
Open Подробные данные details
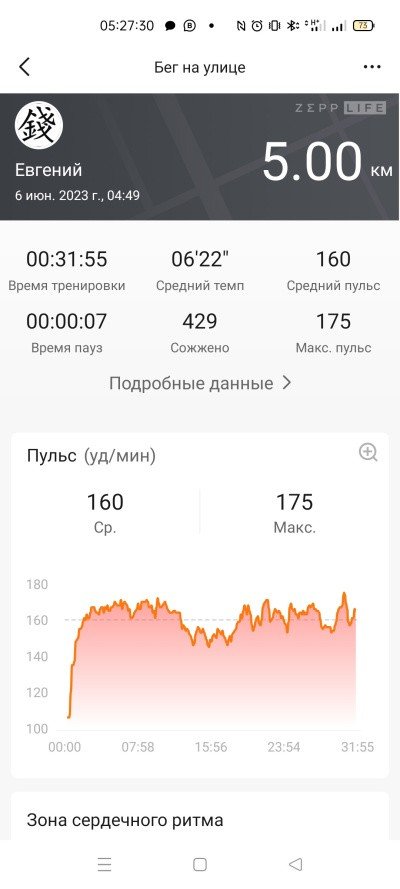tap(200, 383)
